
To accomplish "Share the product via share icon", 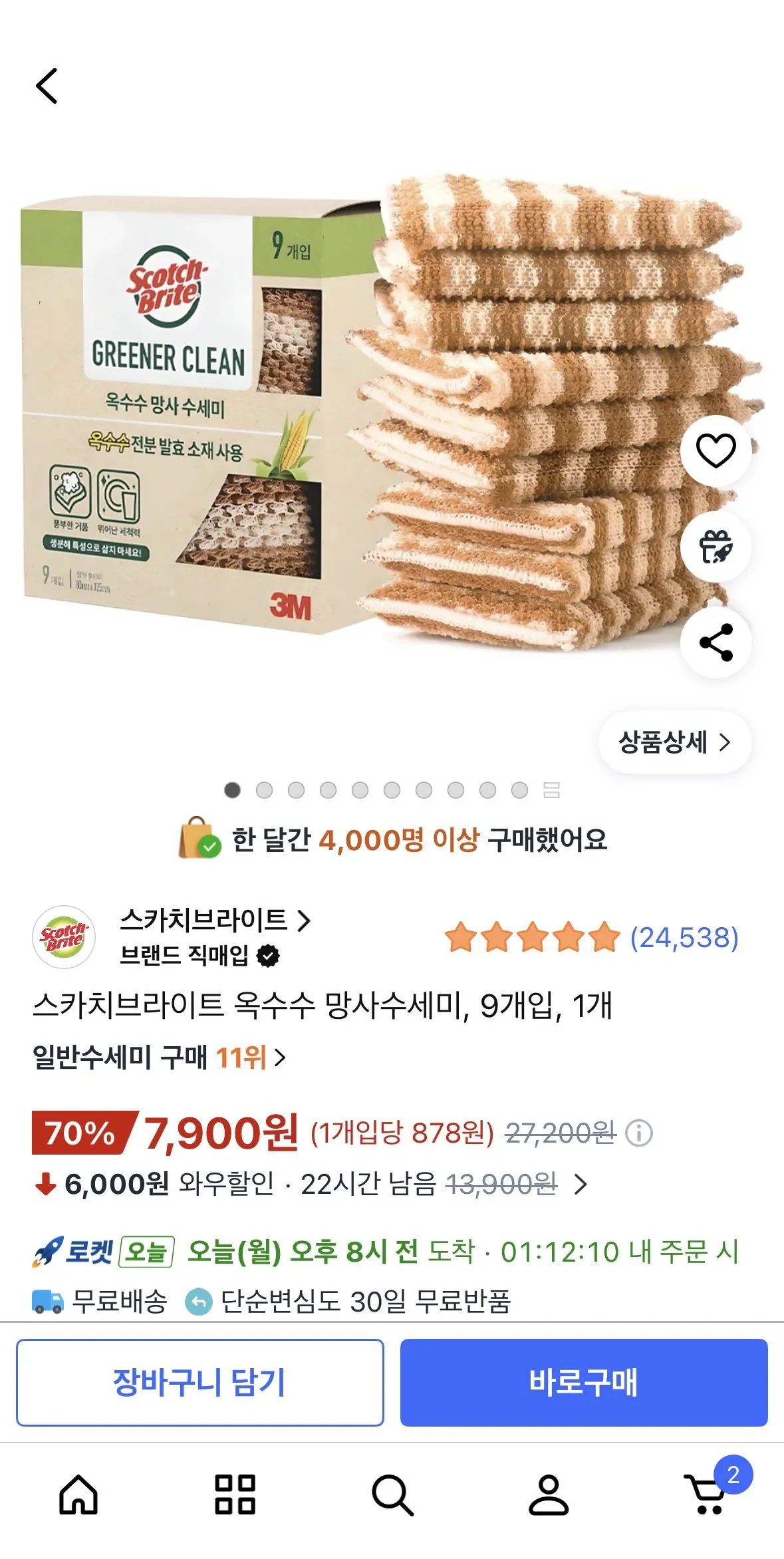I will [715, 640].
